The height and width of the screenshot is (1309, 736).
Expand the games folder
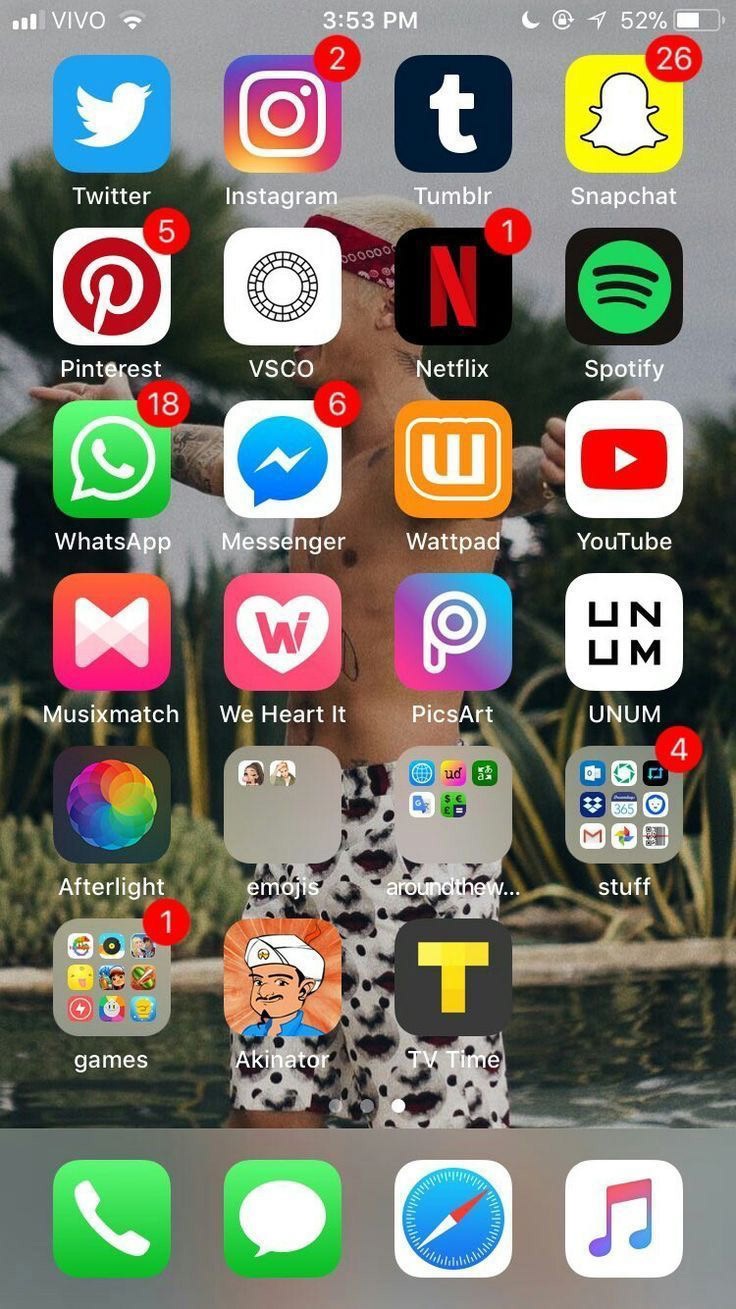(112, 977)
